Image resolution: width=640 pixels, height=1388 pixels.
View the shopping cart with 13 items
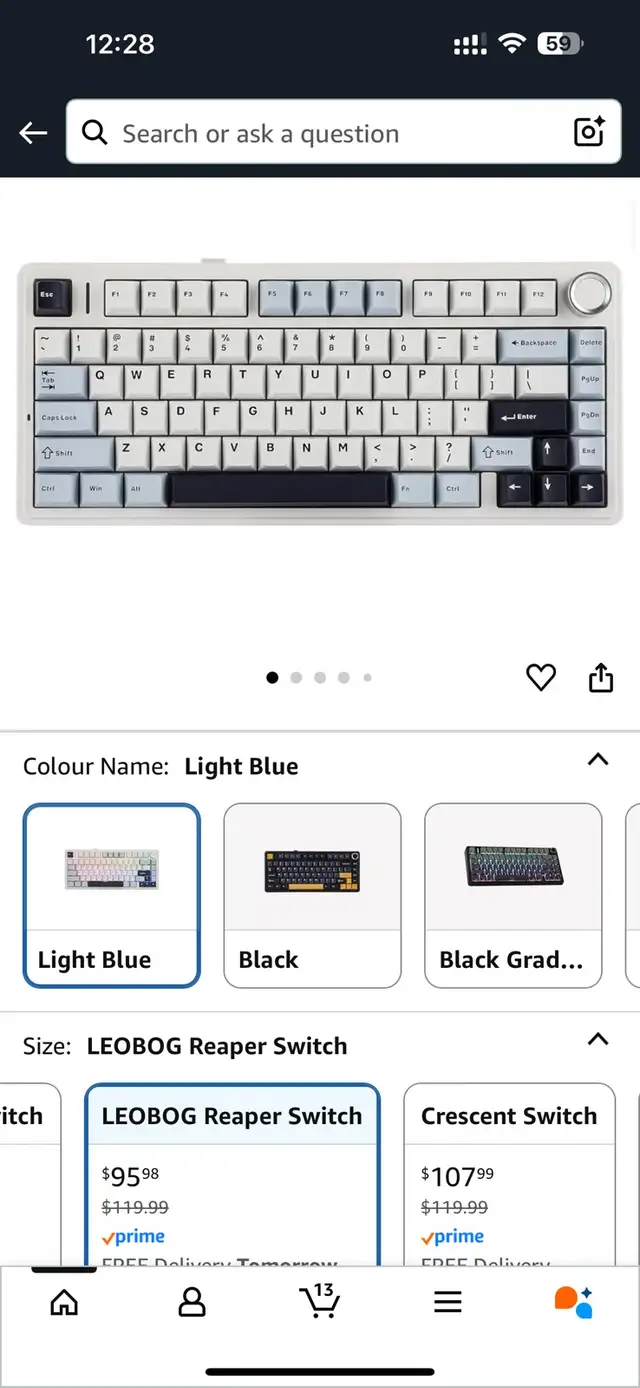(x=320, y=1300)
